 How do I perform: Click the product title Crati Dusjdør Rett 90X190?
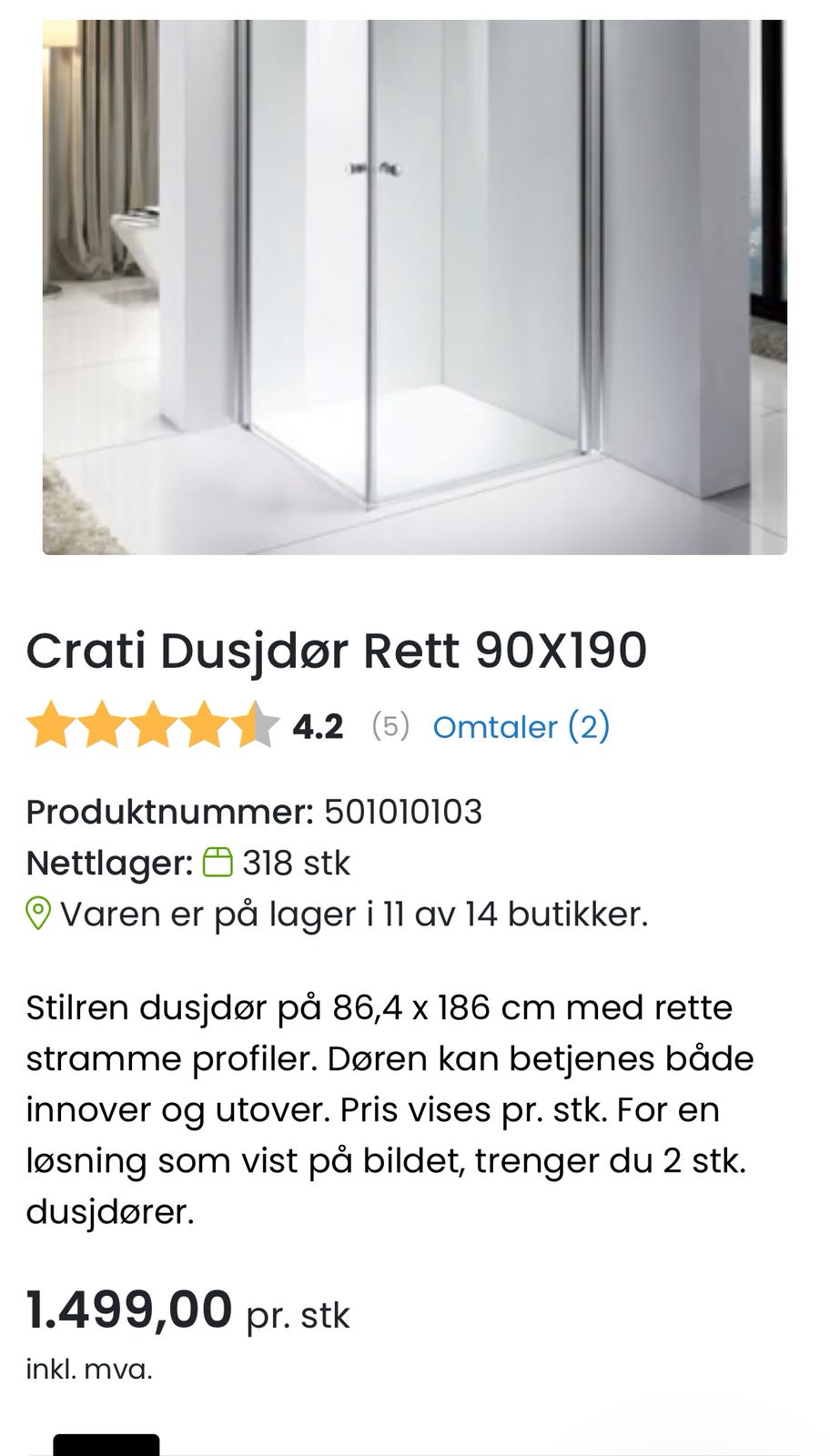[x=337, y=649]
